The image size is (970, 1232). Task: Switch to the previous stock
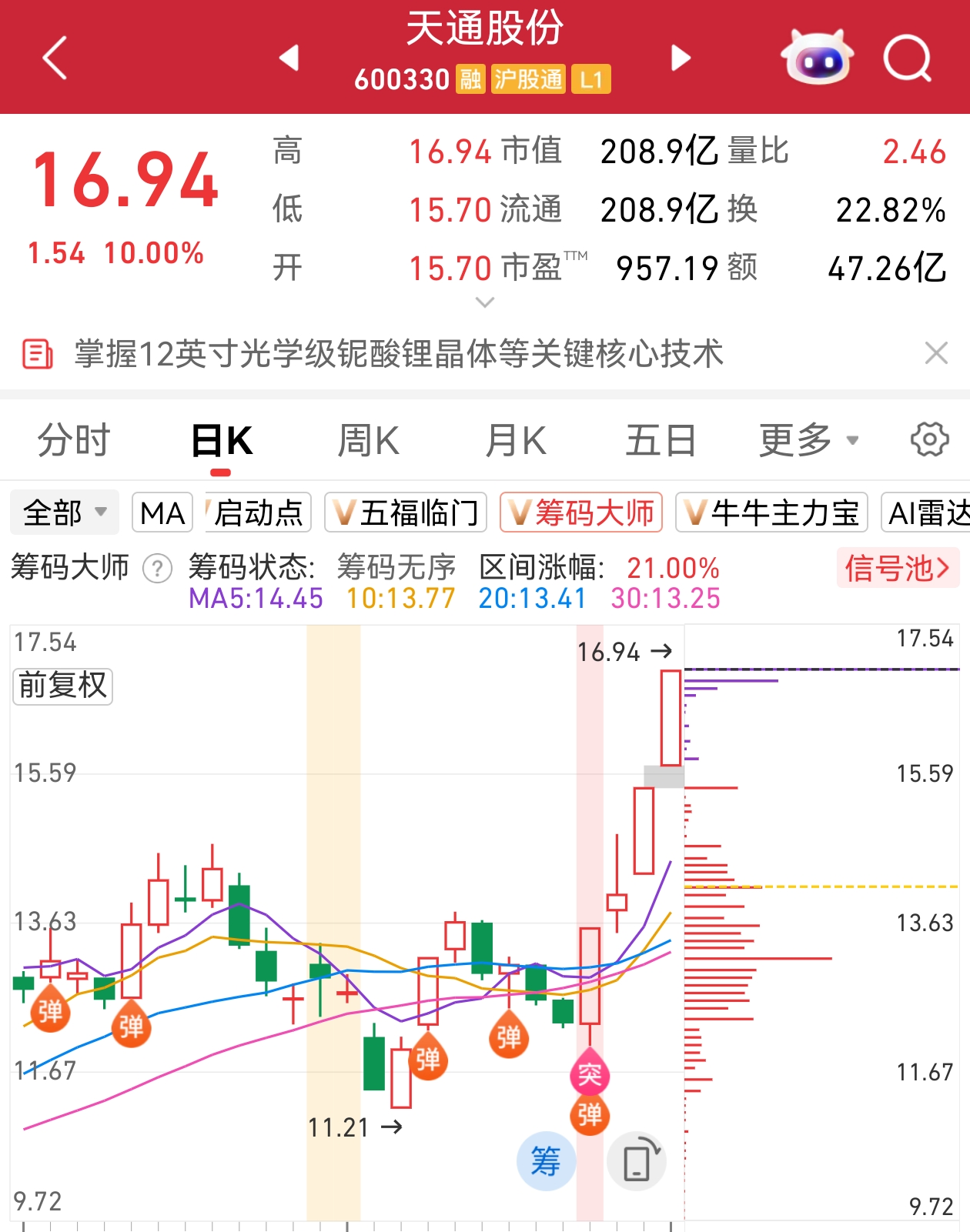[289, 58]
